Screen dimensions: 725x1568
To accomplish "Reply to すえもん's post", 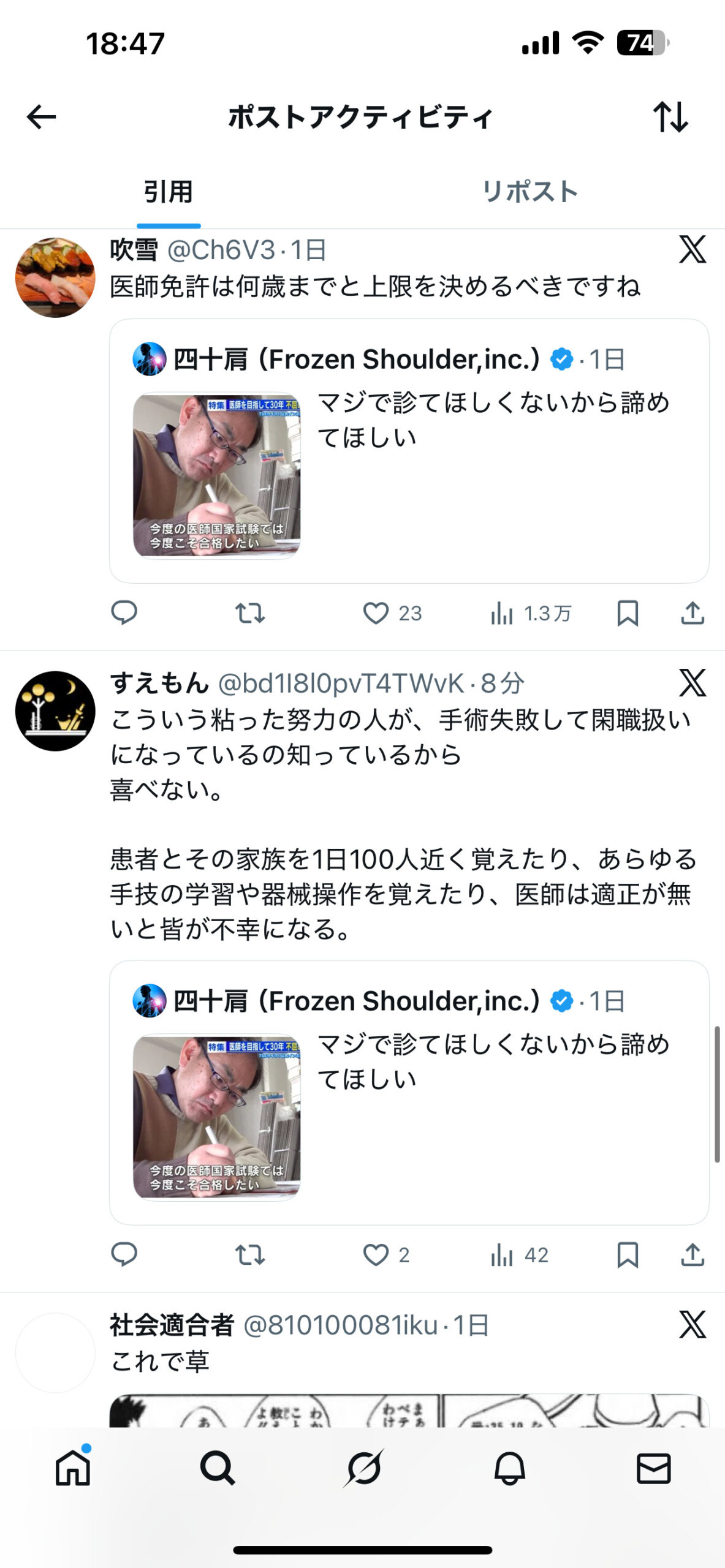I will [124, 1254].
